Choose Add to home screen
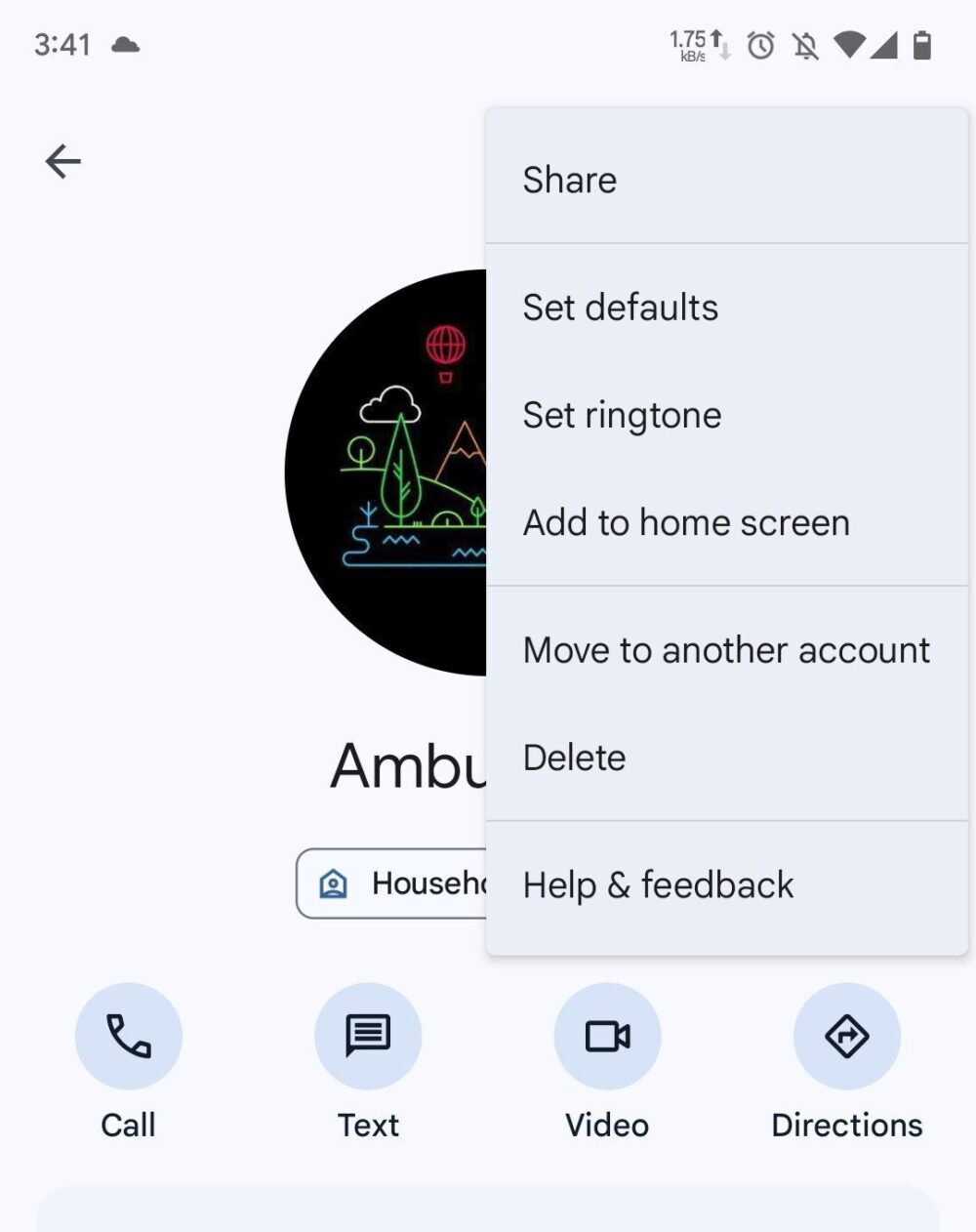This screenshot has width=976, height=1232. coord(684,522)
